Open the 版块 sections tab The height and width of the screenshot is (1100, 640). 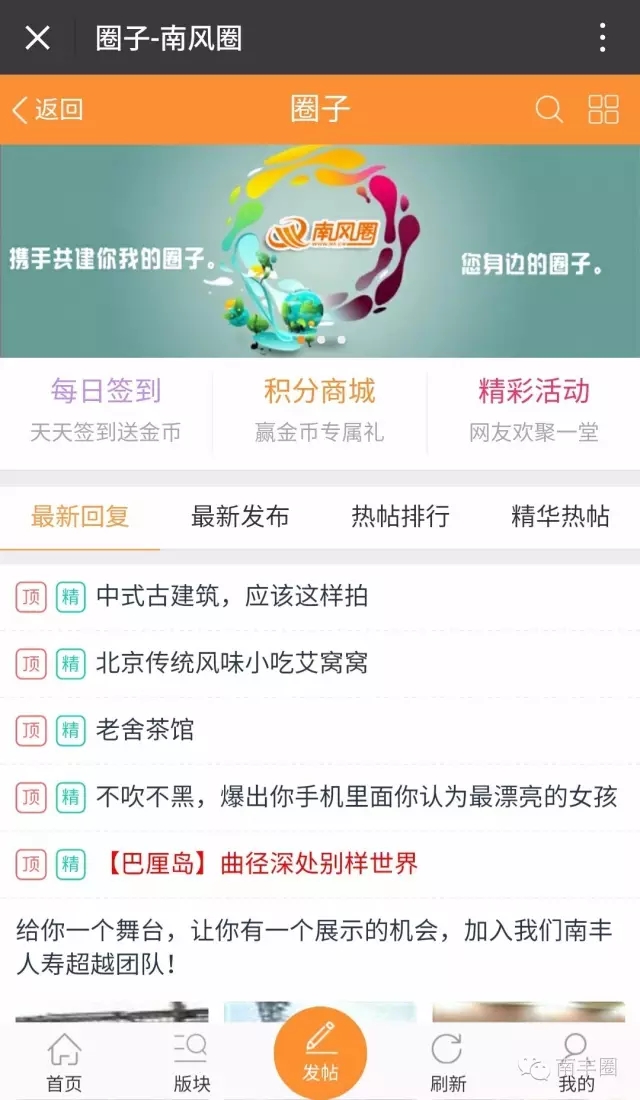pyautogui.click(x=192, y=1063)
